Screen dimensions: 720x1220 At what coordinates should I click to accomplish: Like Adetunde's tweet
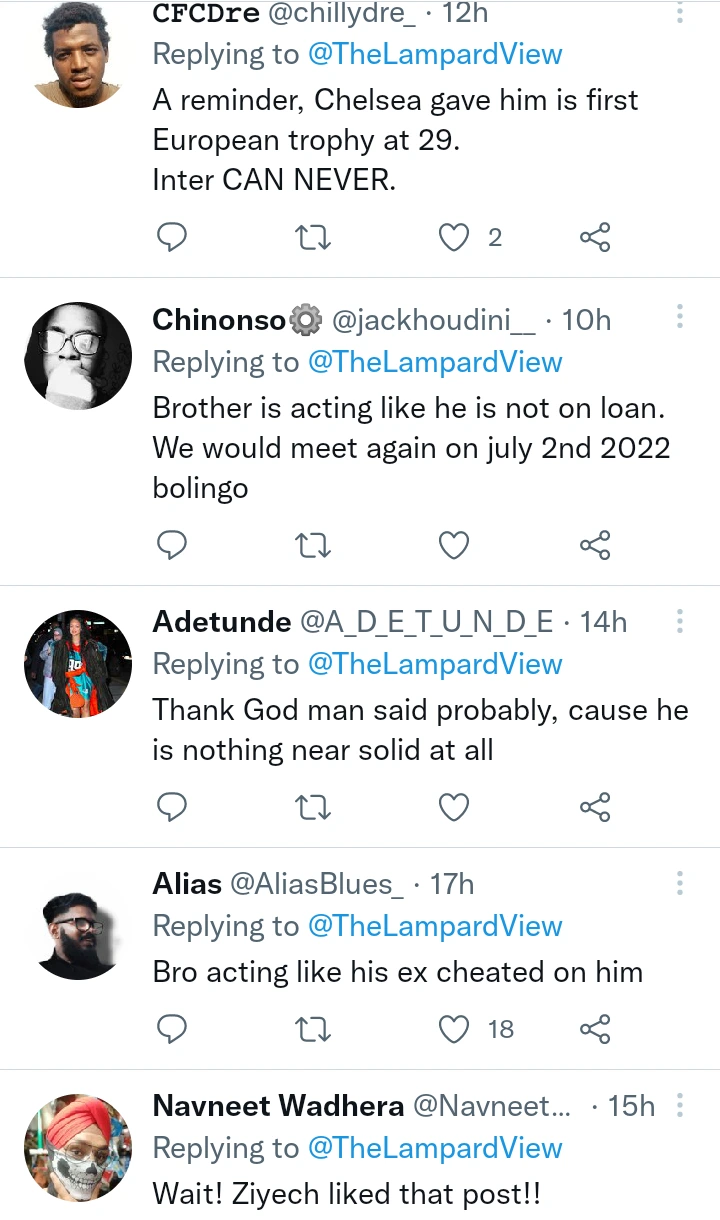[455, 807]
